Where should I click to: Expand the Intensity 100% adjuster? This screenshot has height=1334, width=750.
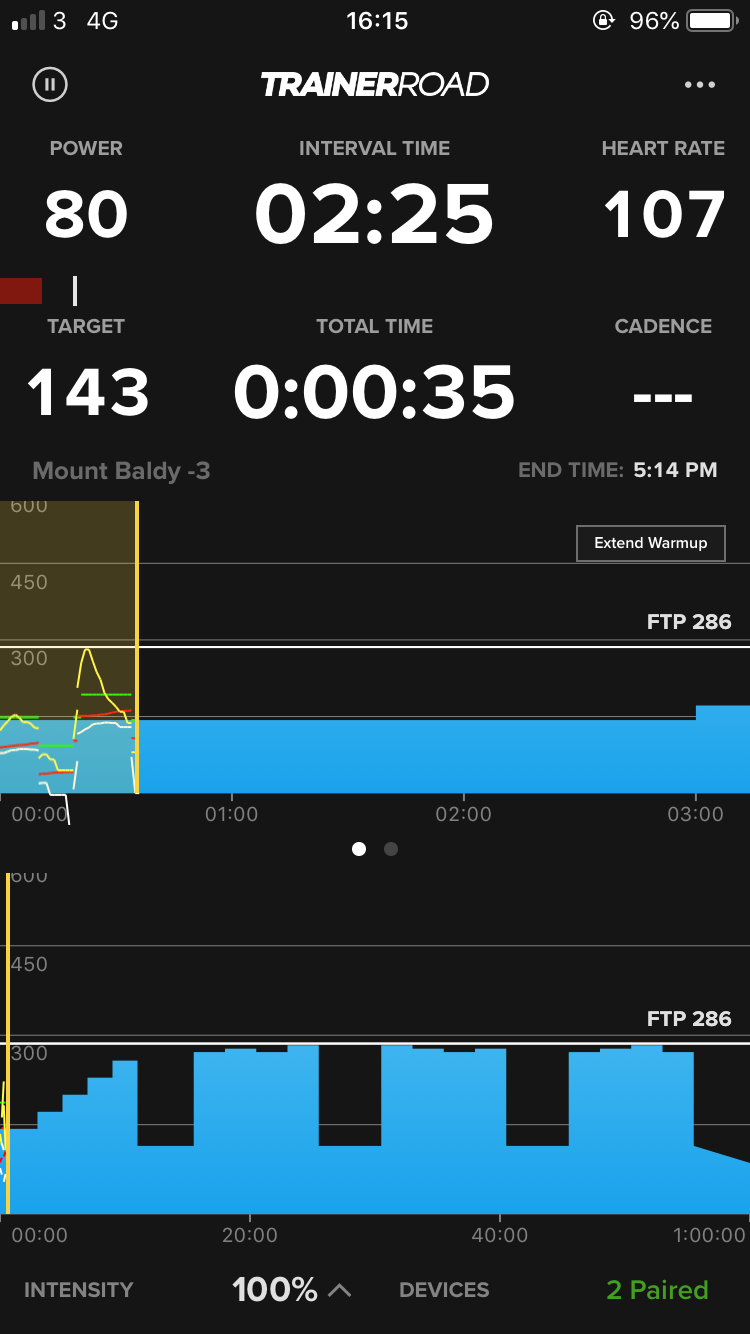click(290, 1290)
